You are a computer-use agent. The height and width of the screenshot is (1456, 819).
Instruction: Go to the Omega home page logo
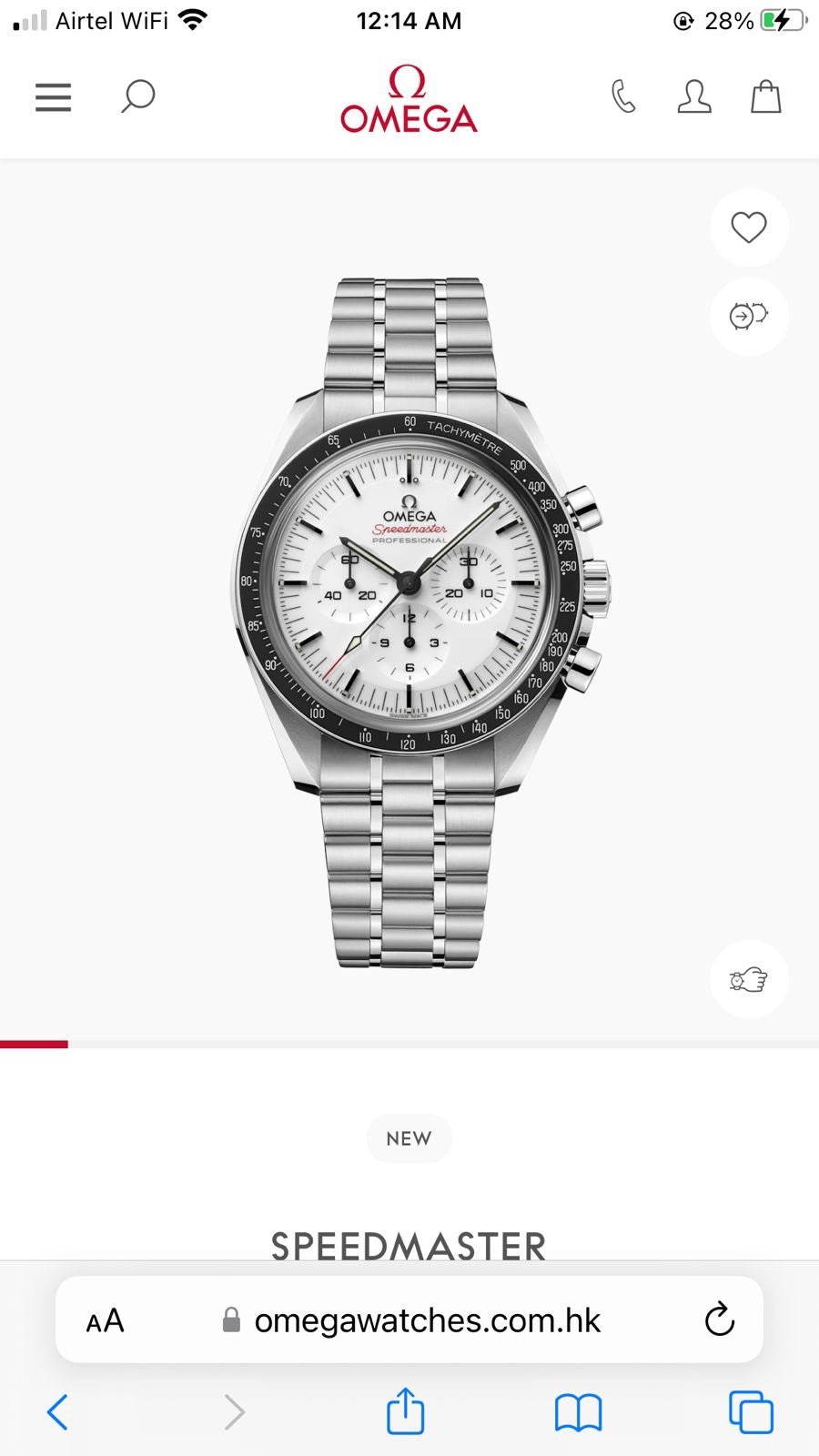tap(409, 100)
